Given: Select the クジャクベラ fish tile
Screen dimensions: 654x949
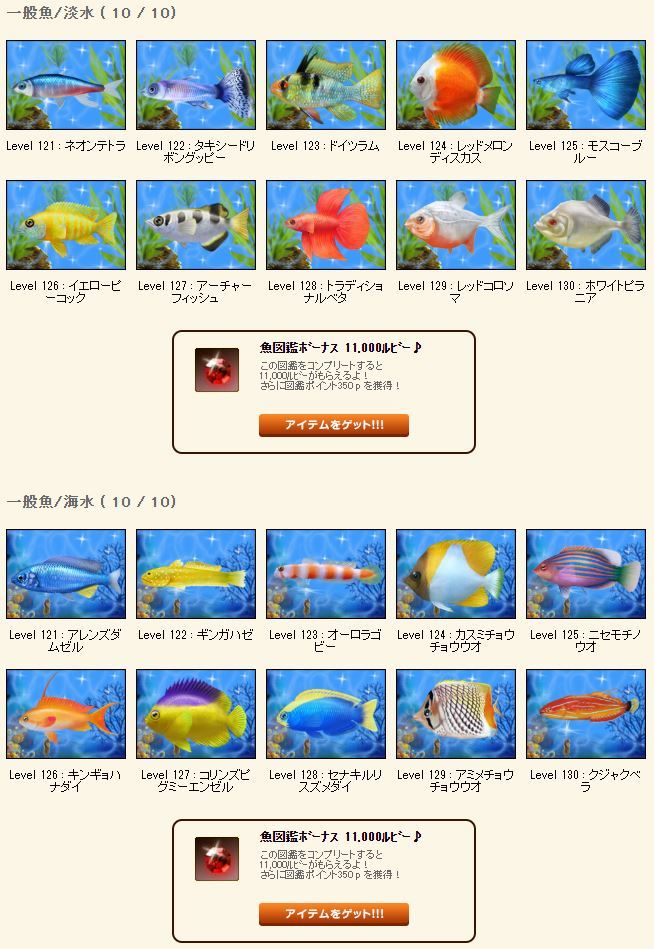Looking at the screenshot, I should [x=586, y=714].
